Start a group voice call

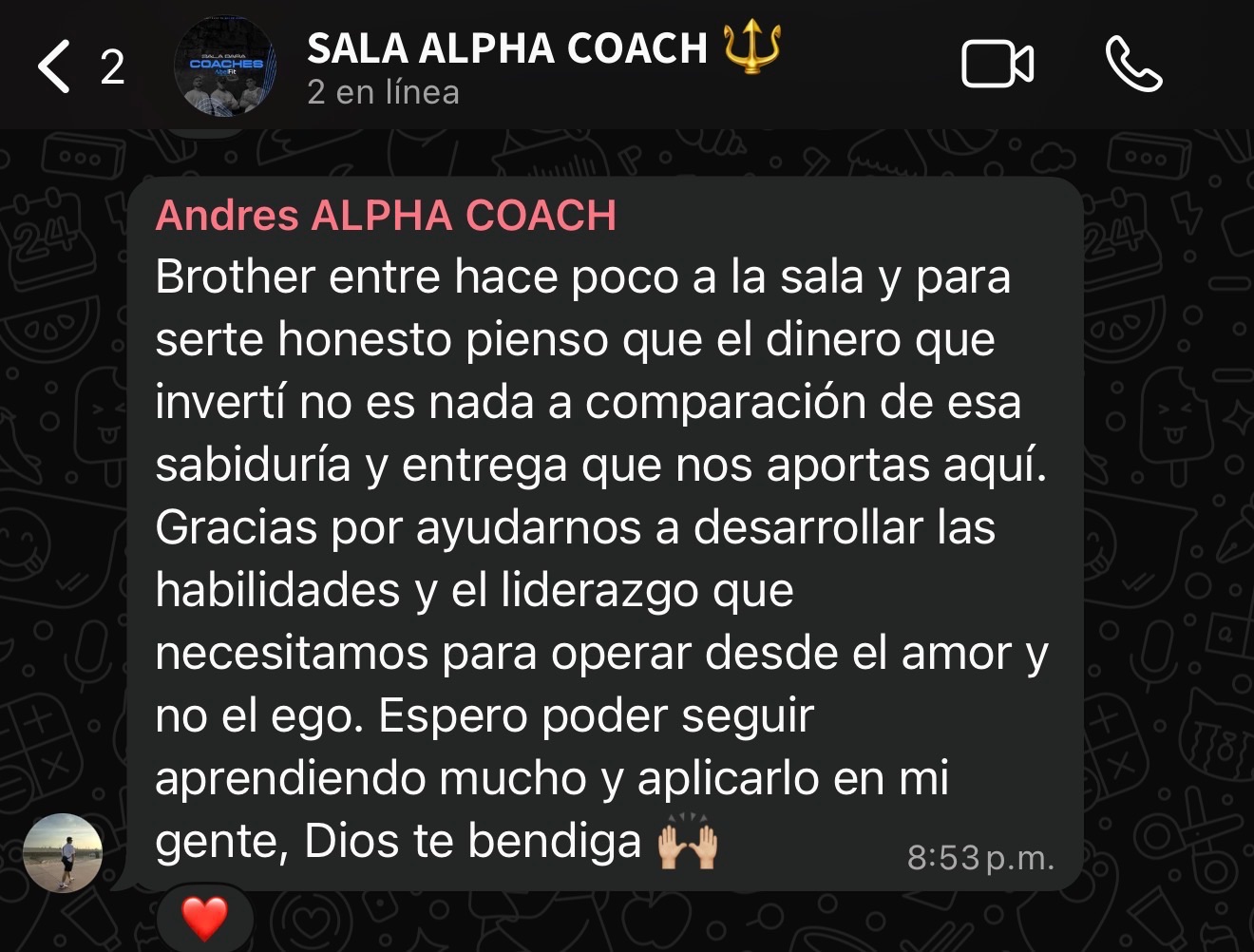(1133, 66)
